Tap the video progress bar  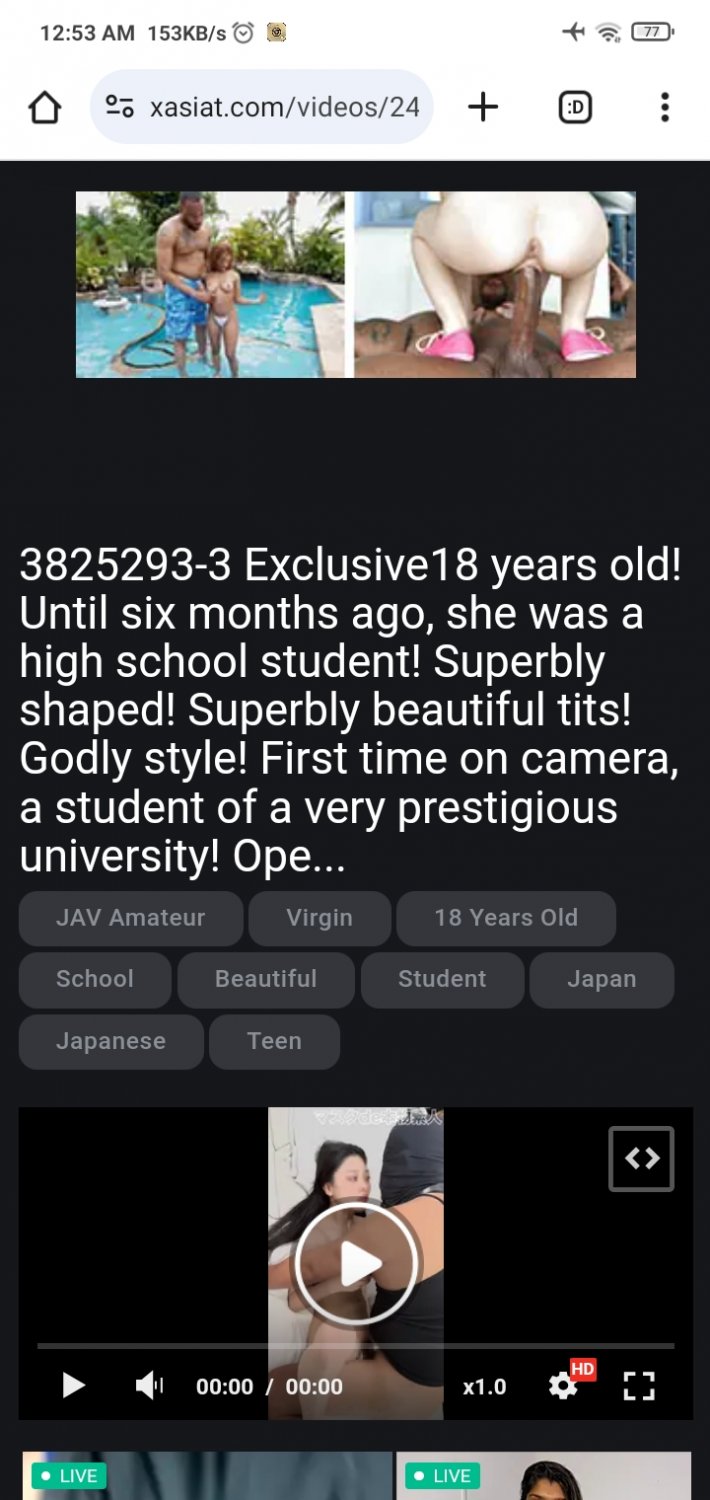356,1346
